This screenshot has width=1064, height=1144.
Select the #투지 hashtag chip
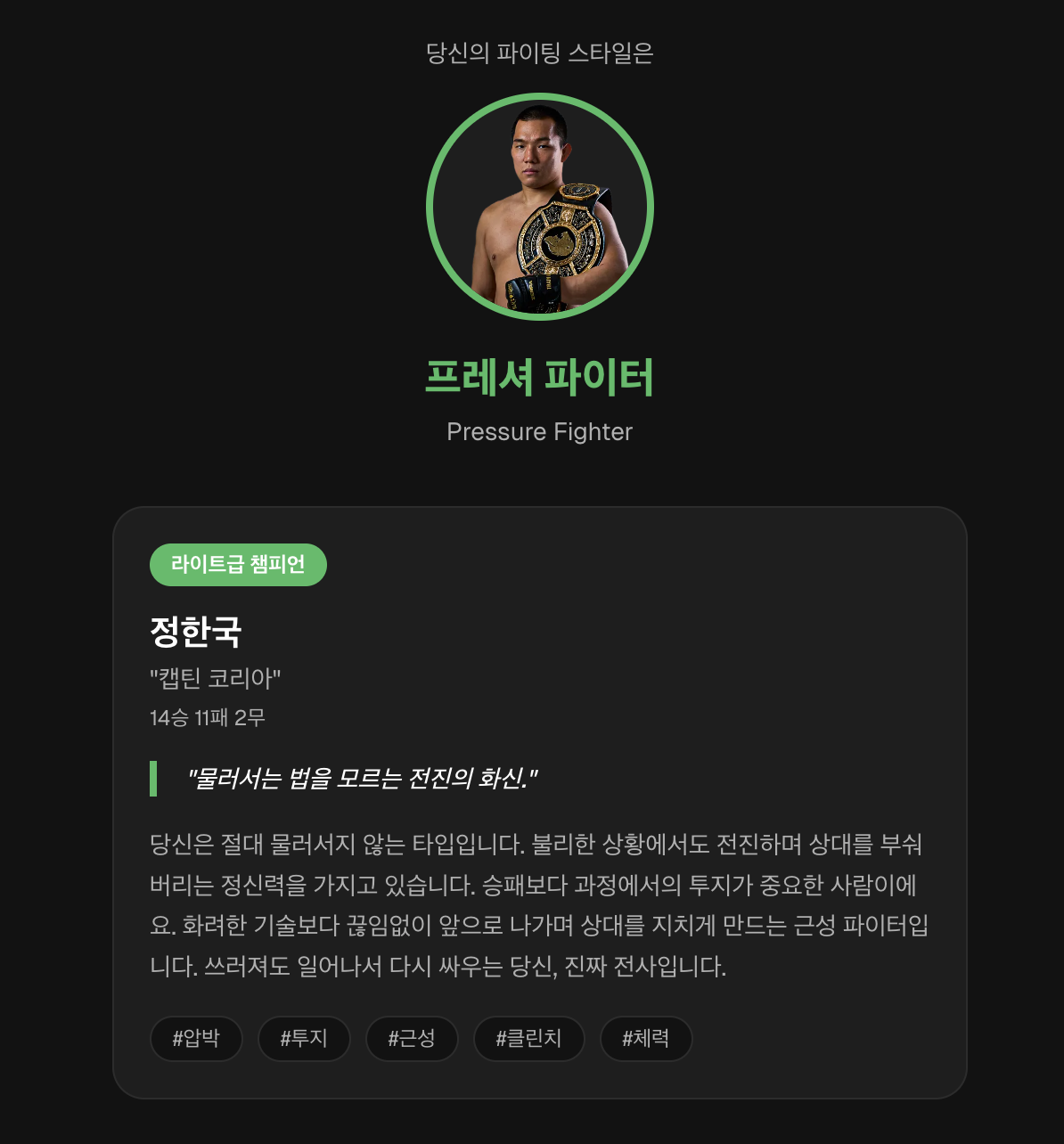coord(304,1038)
